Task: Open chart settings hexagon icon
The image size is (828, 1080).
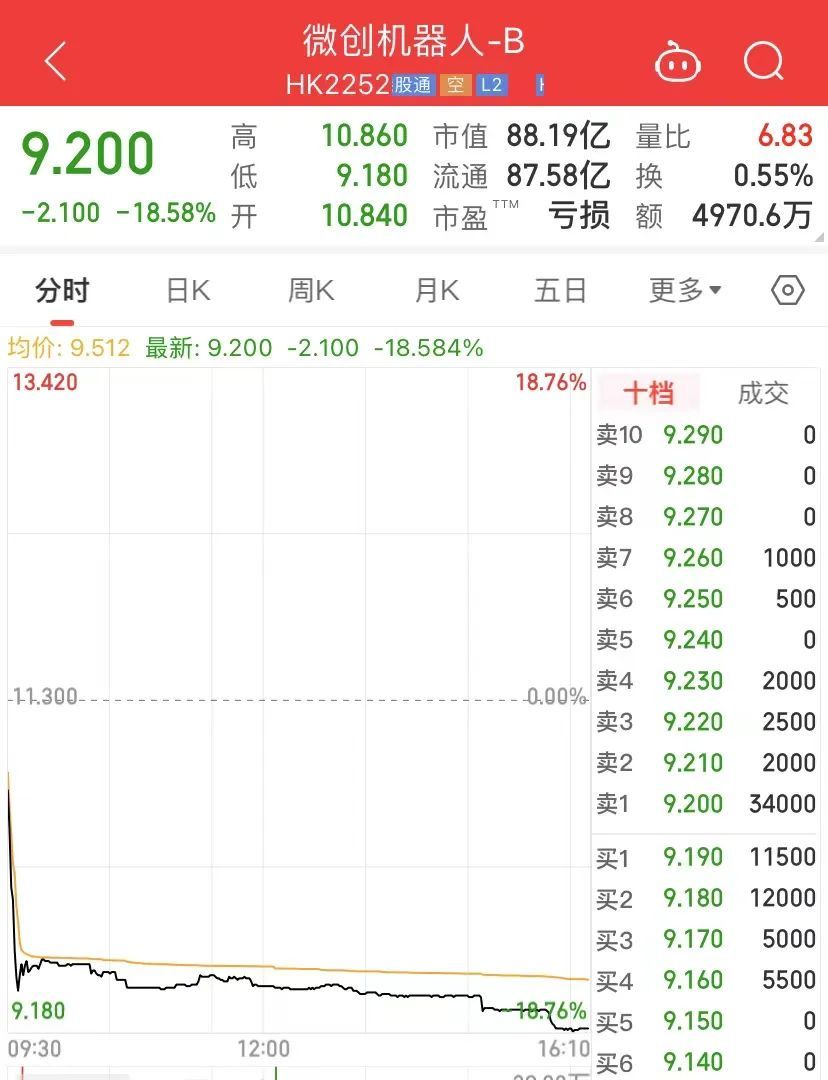Action: point(788,291)
